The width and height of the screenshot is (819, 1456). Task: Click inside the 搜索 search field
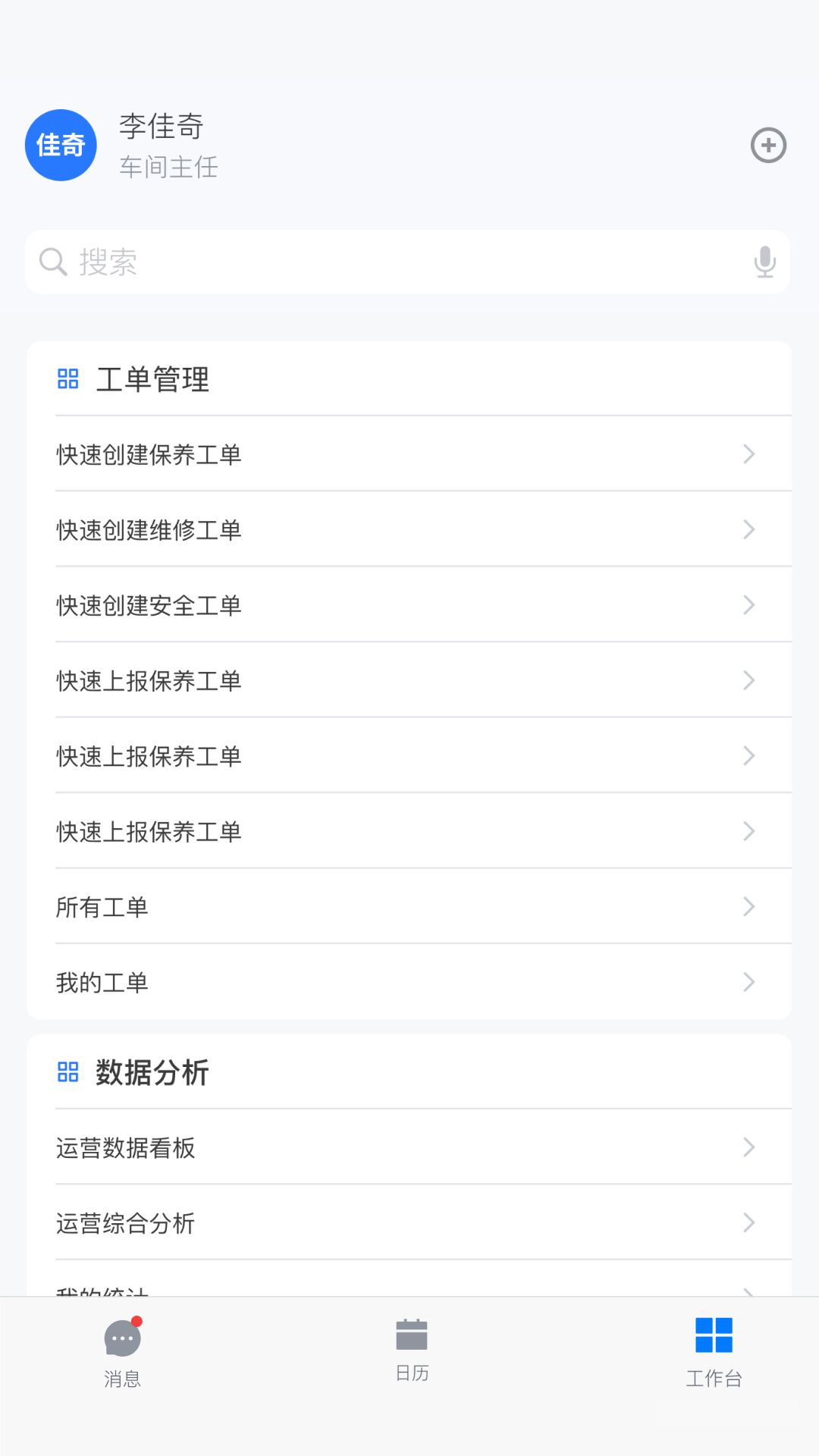pyautogui.click(x=303, y=262)
